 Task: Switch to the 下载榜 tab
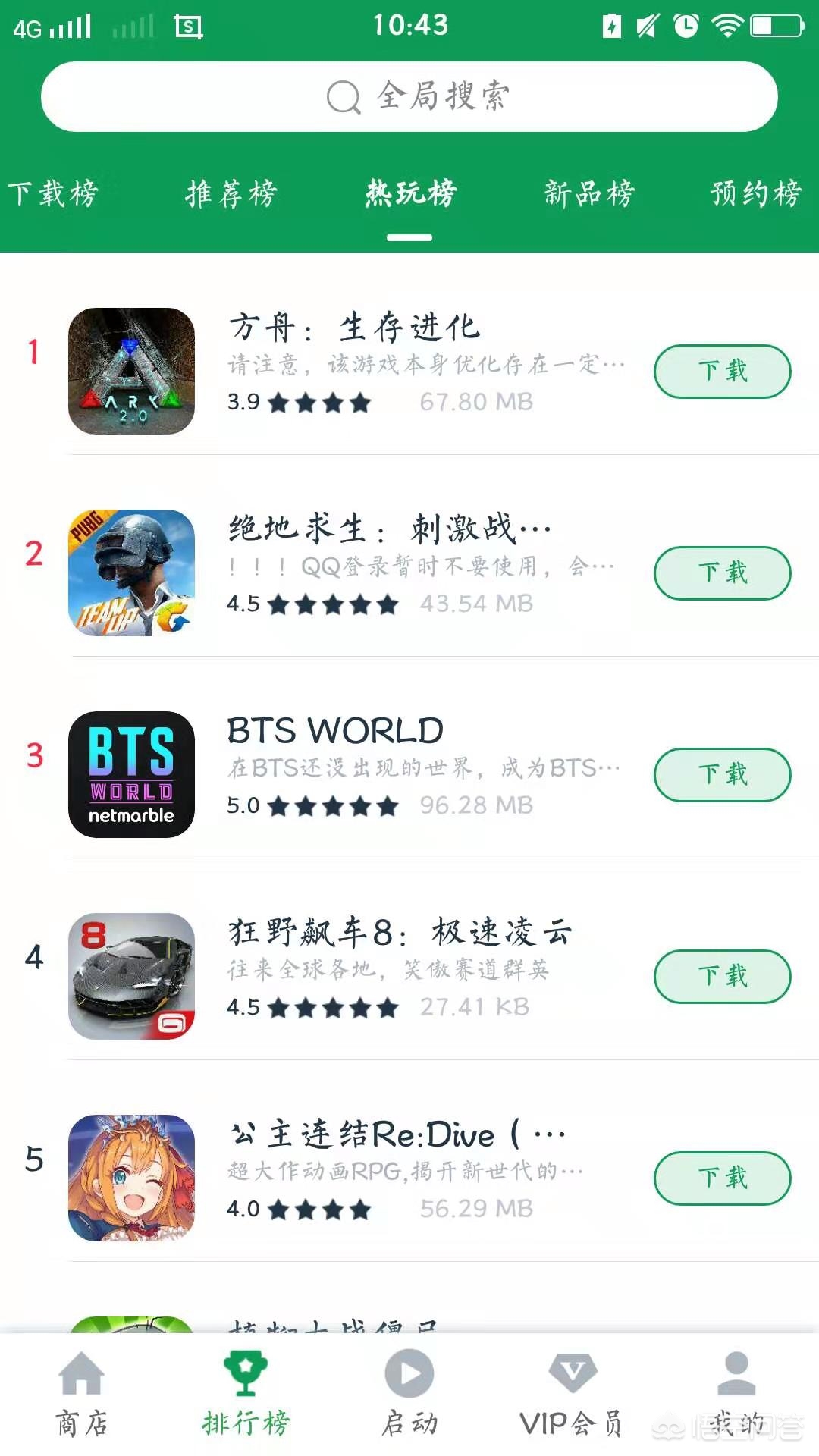pyautogui.click(x=53, y=194)
